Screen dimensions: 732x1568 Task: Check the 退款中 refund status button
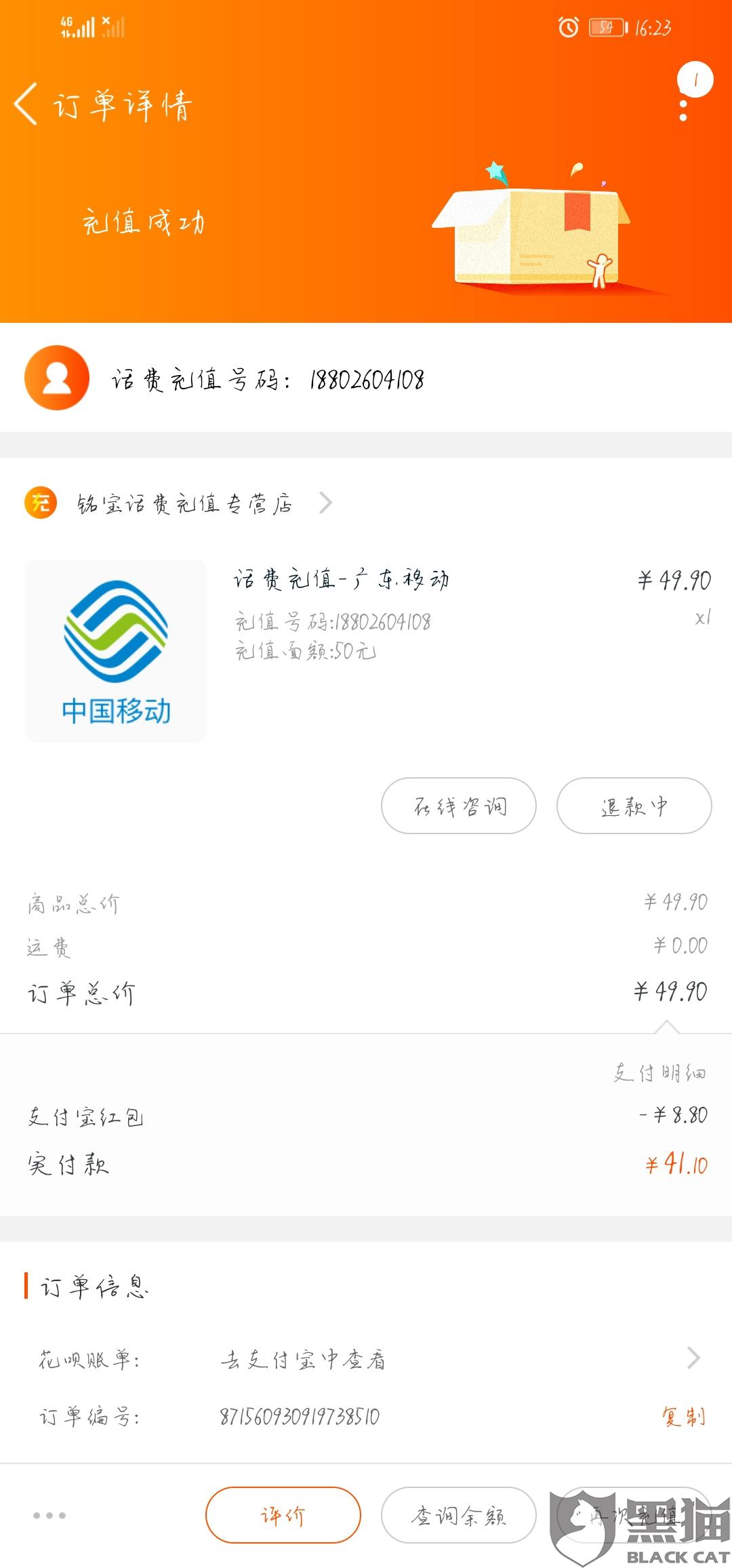(x=633, y=806)
